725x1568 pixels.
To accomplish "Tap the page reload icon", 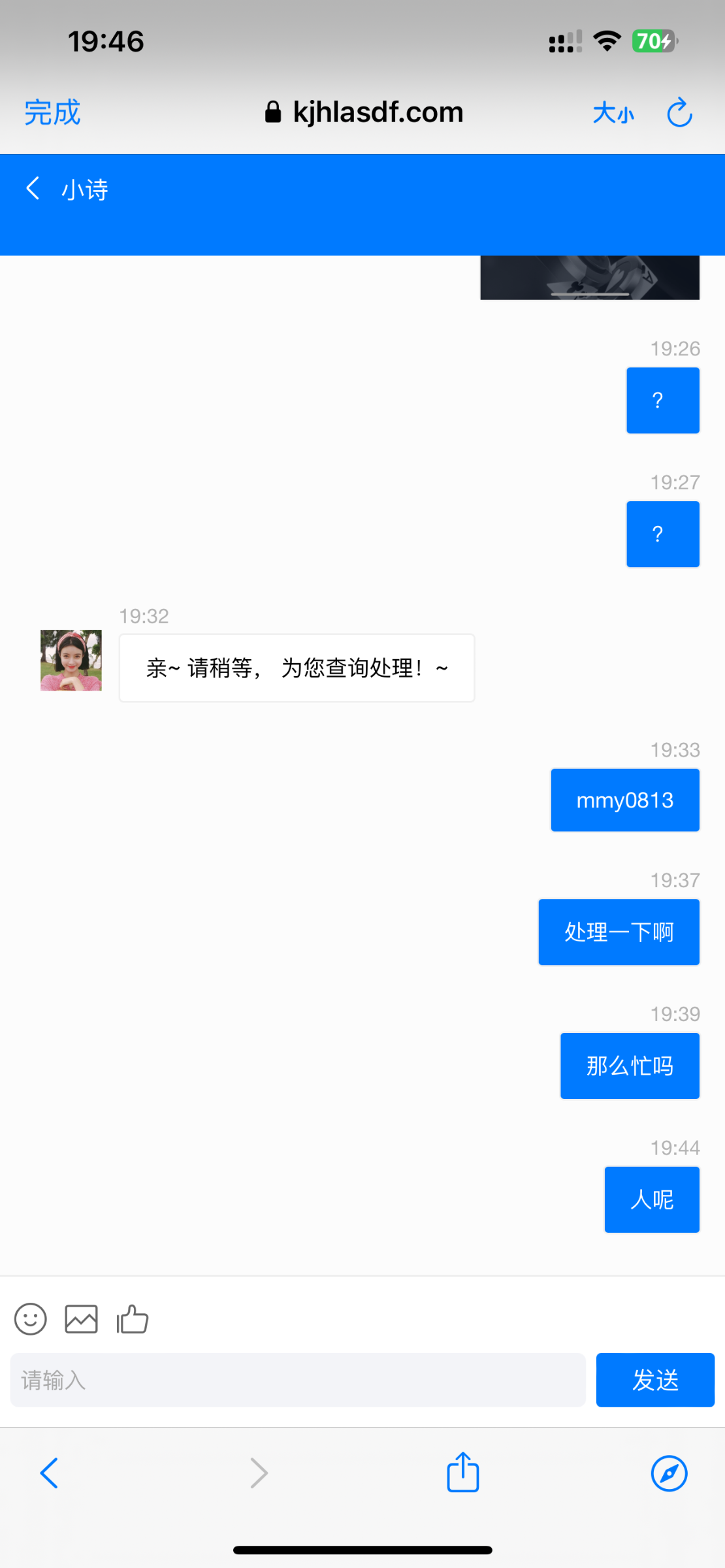I will 679,112.
